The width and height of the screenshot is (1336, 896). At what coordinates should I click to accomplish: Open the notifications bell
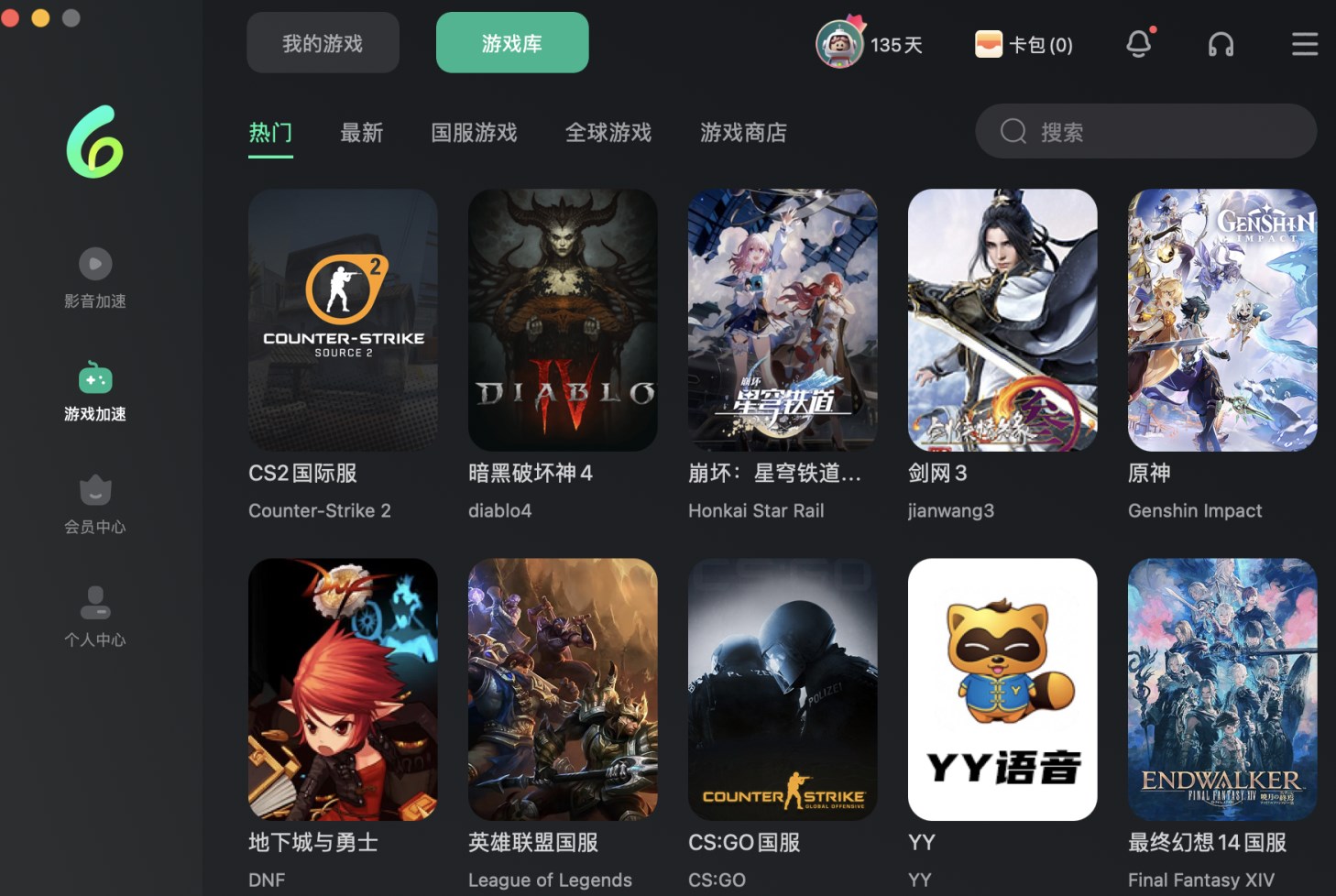(1139, 44)
